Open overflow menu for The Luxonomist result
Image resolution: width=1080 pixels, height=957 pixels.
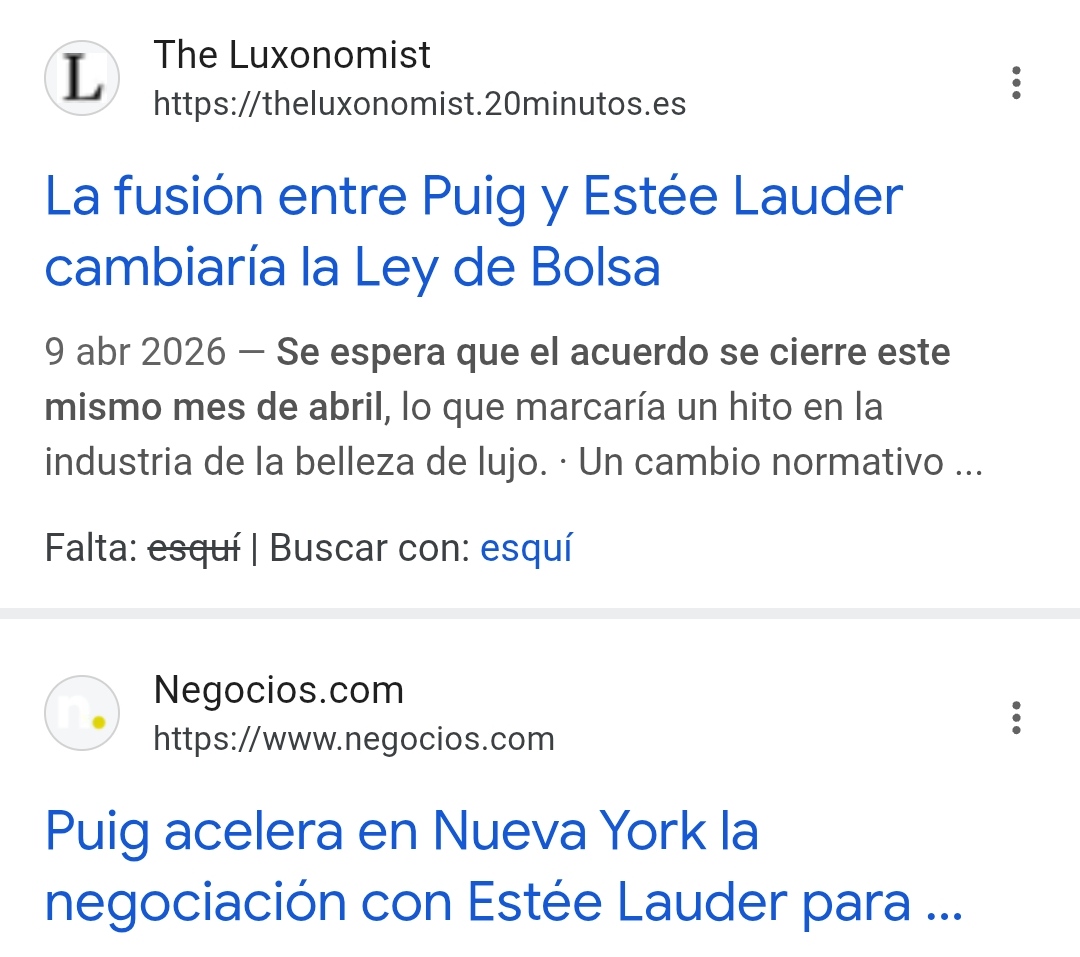click(x=1016, y=82)
